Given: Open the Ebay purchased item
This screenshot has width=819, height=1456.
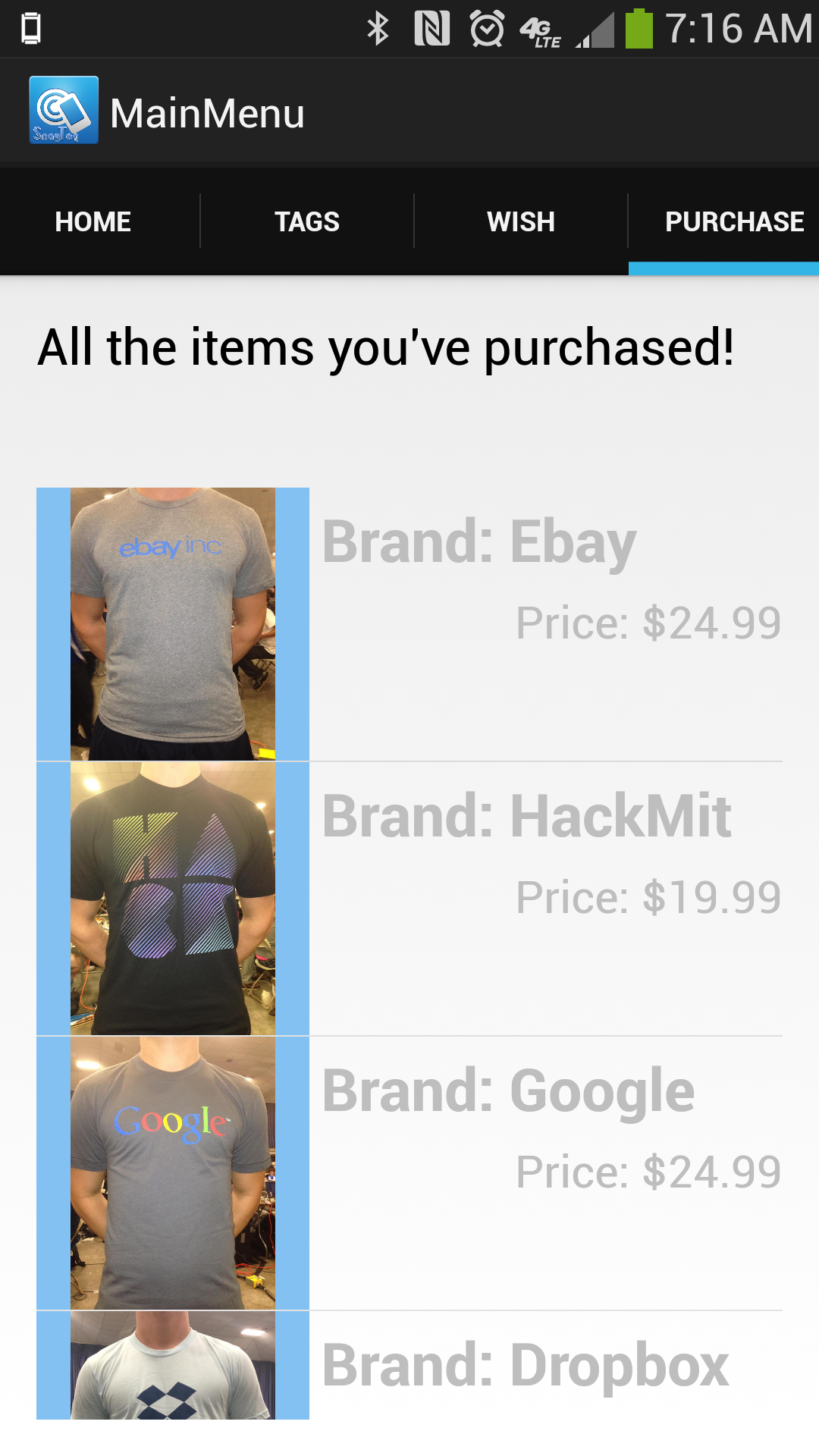Looking at the screenshot, I should click(x=409, y=623).
